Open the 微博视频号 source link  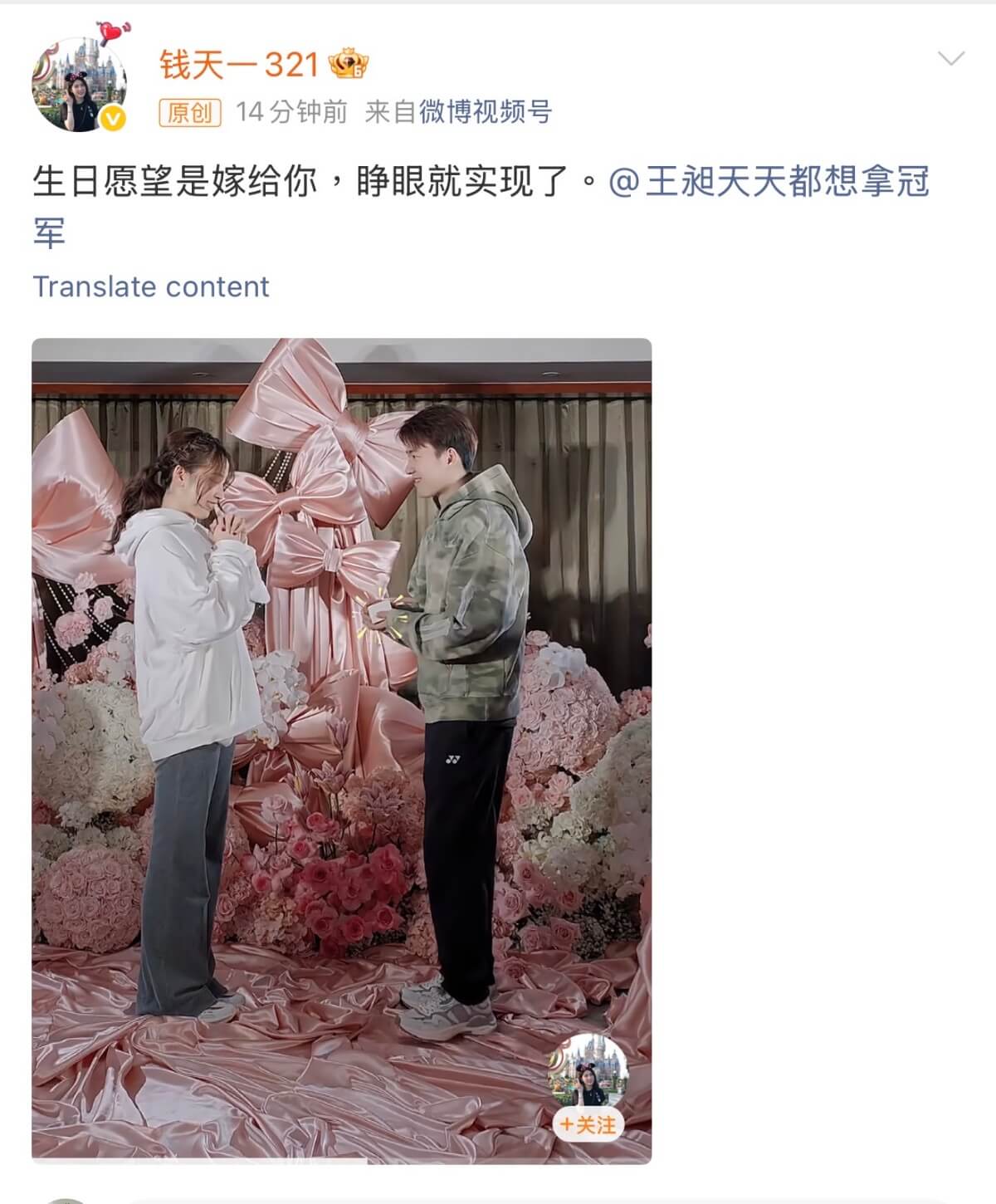point(485,111)
